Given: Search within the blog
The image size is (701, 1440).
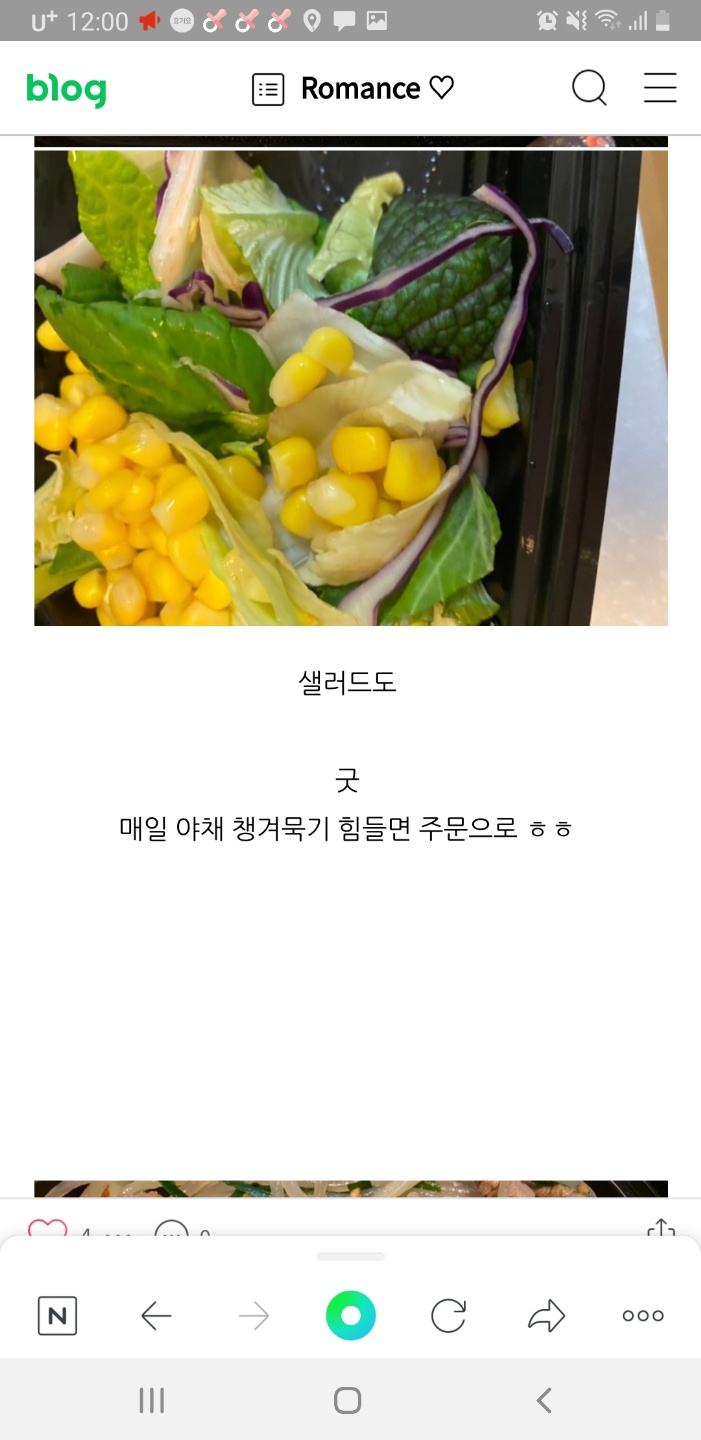Looking at the screenshot, I should (x=589, y=89).
